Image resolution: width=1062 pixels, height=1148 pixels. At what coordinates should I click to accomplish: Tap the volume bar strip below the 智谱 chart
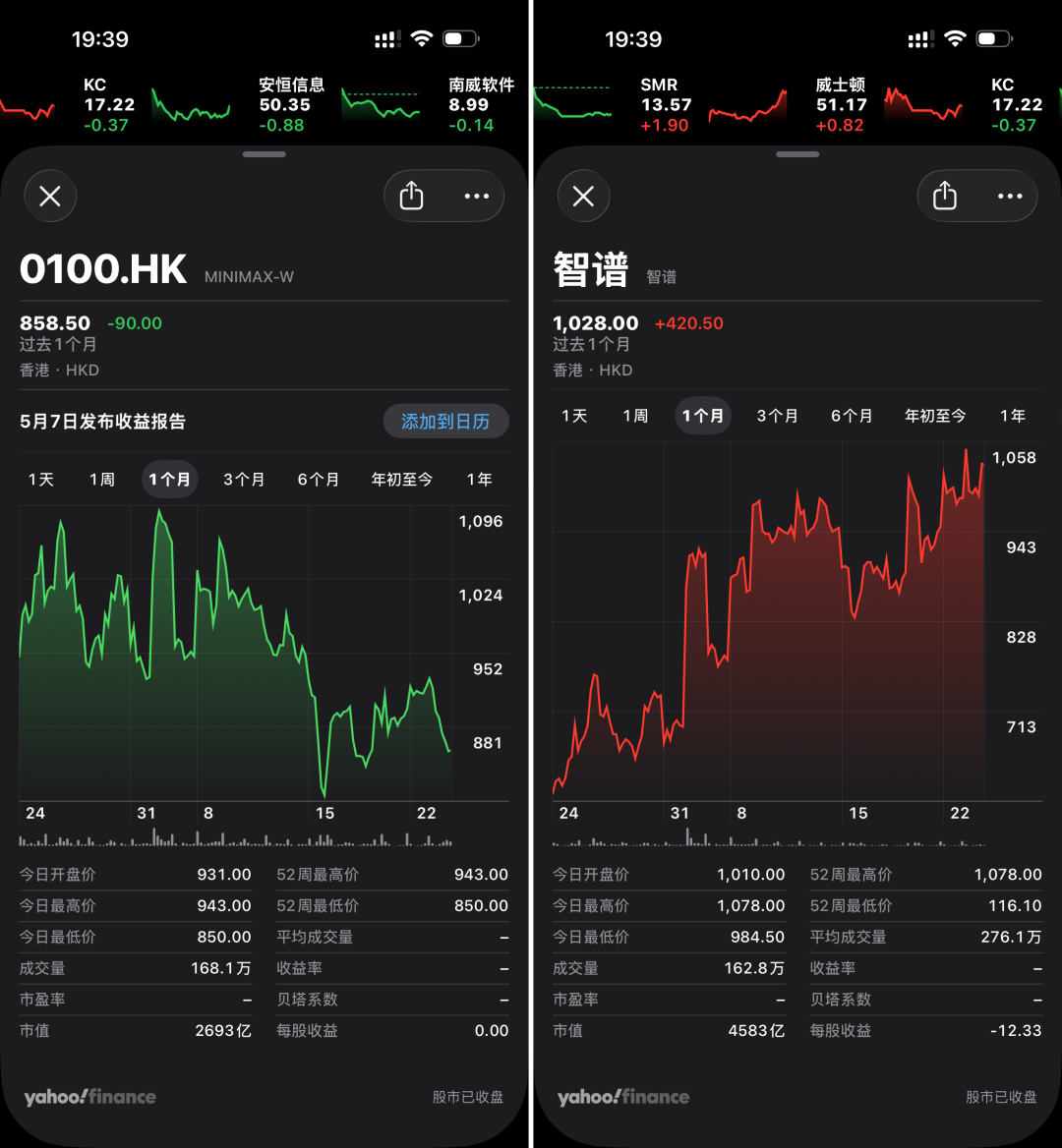(767, 842)
